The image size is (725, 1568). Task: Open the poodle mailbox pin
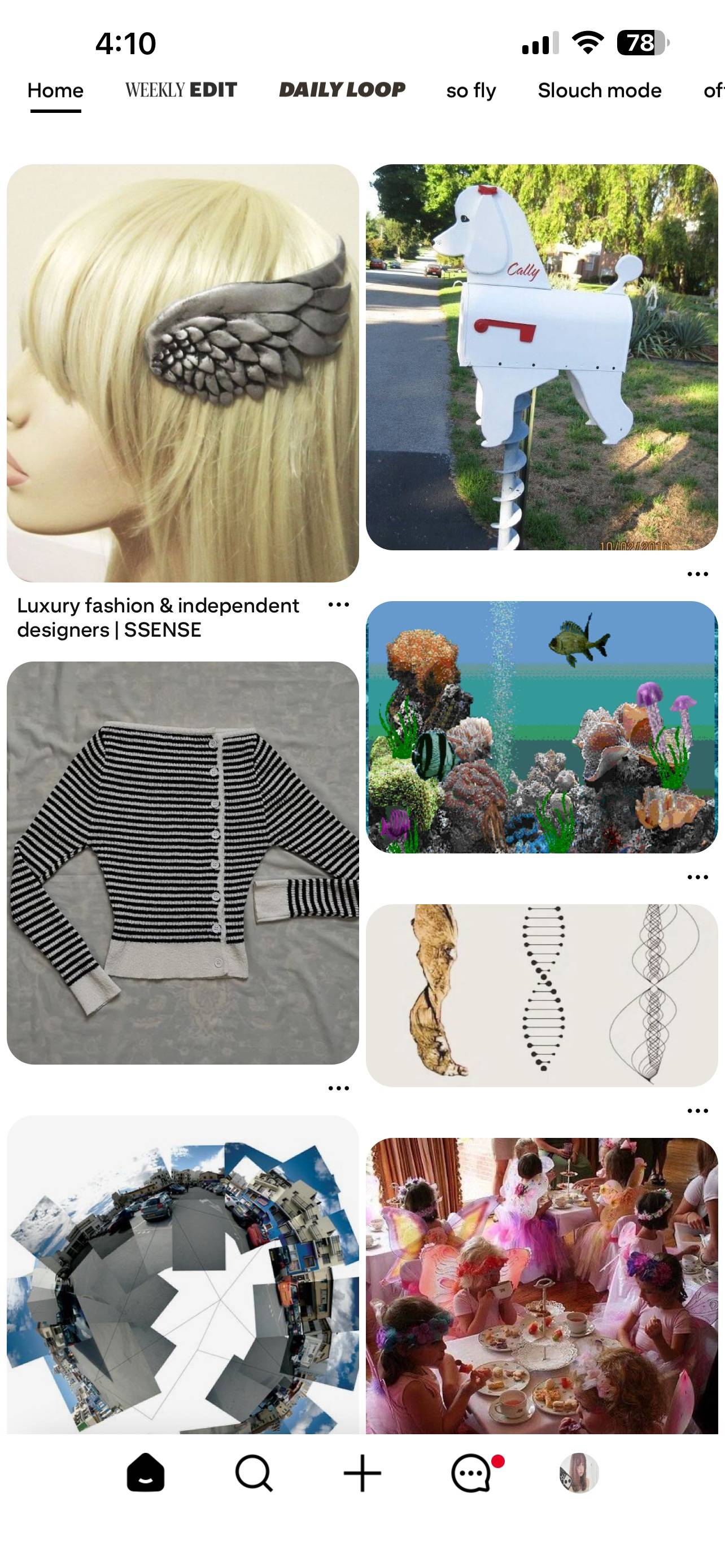(x=541, y=357)
